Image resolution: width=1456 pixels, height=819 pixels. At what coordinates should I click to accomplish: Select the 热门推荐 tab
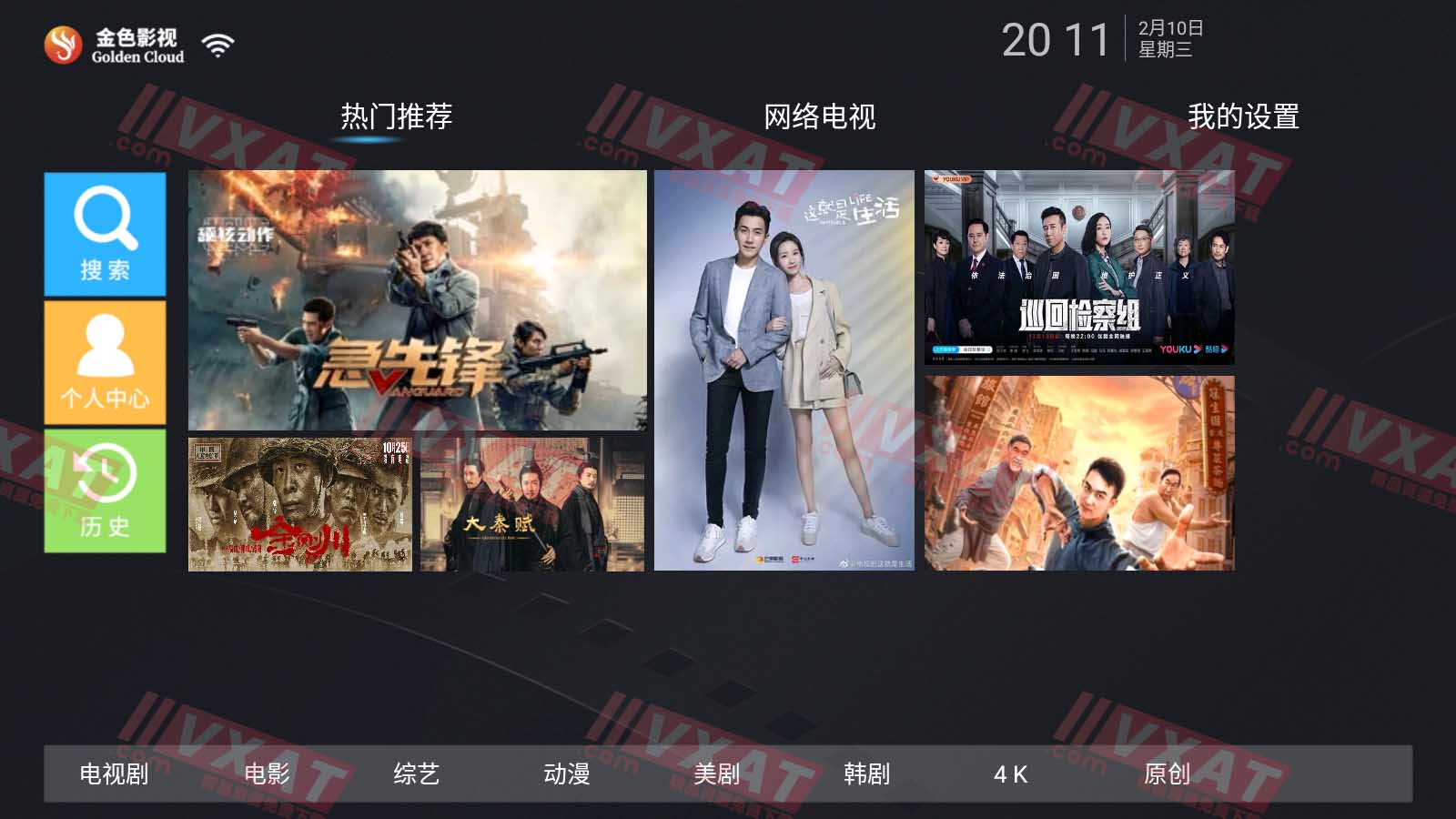(x=397, y=116)
